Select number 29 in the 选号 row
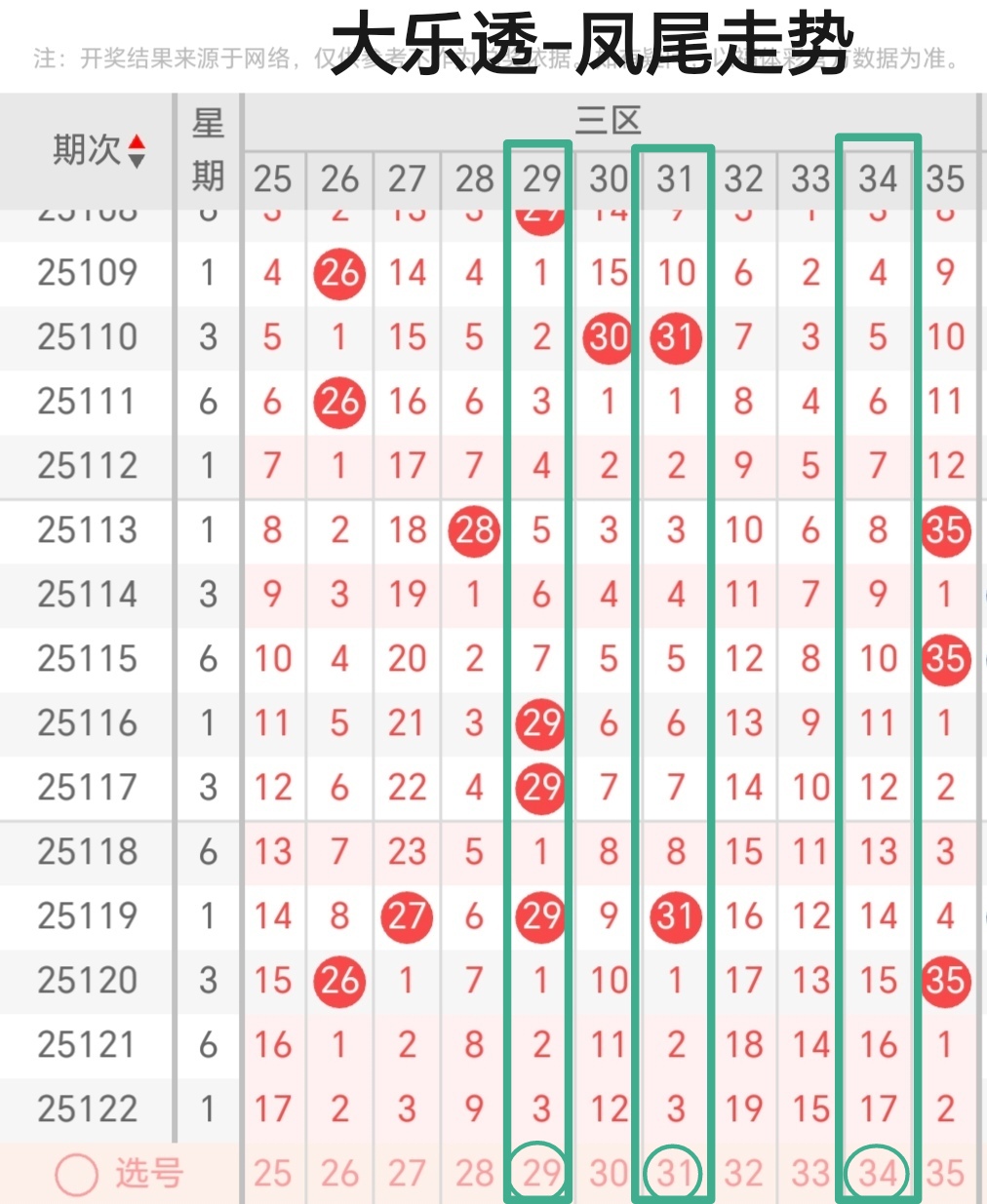 pyautogui.click(x=539, y=1175)
